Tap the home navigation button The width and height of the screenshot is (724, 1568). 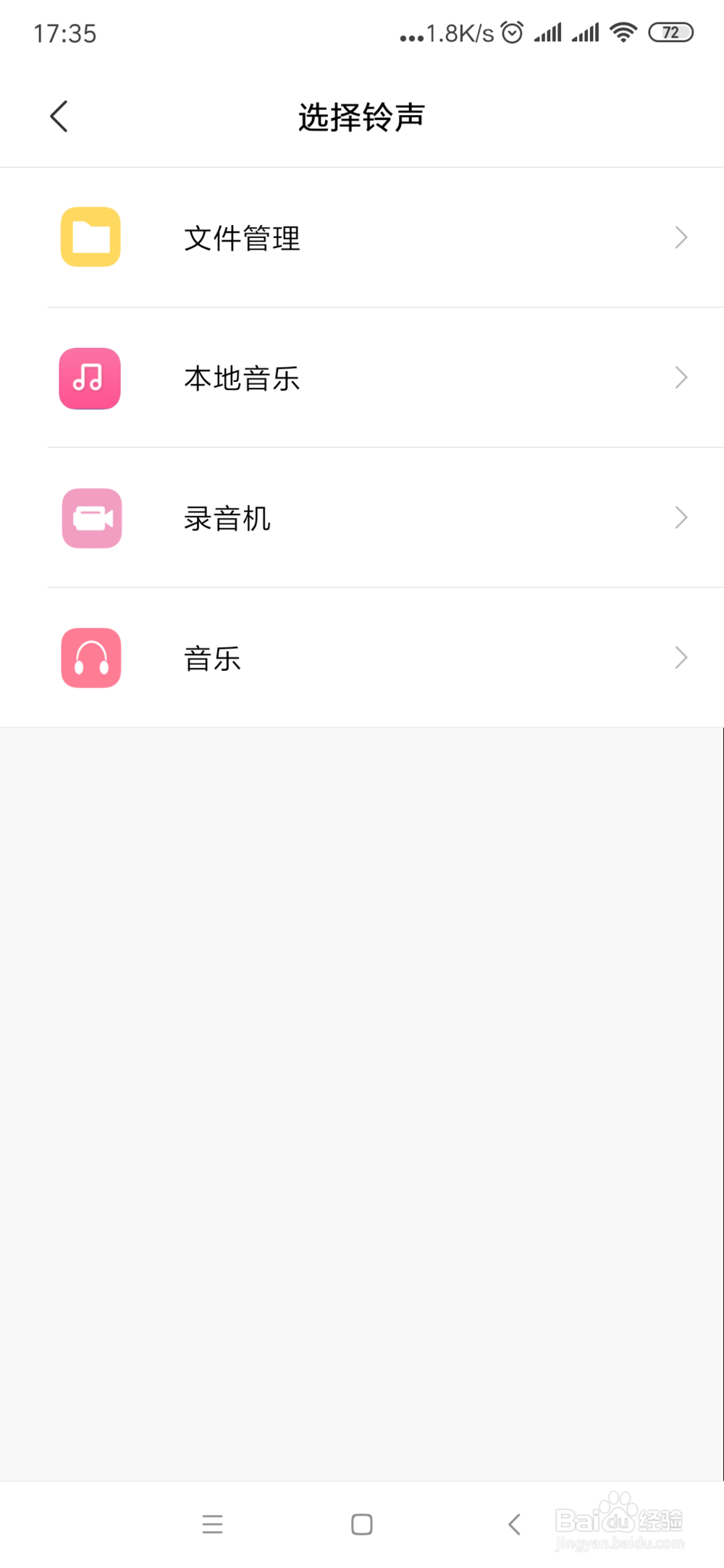(361, 1525)
